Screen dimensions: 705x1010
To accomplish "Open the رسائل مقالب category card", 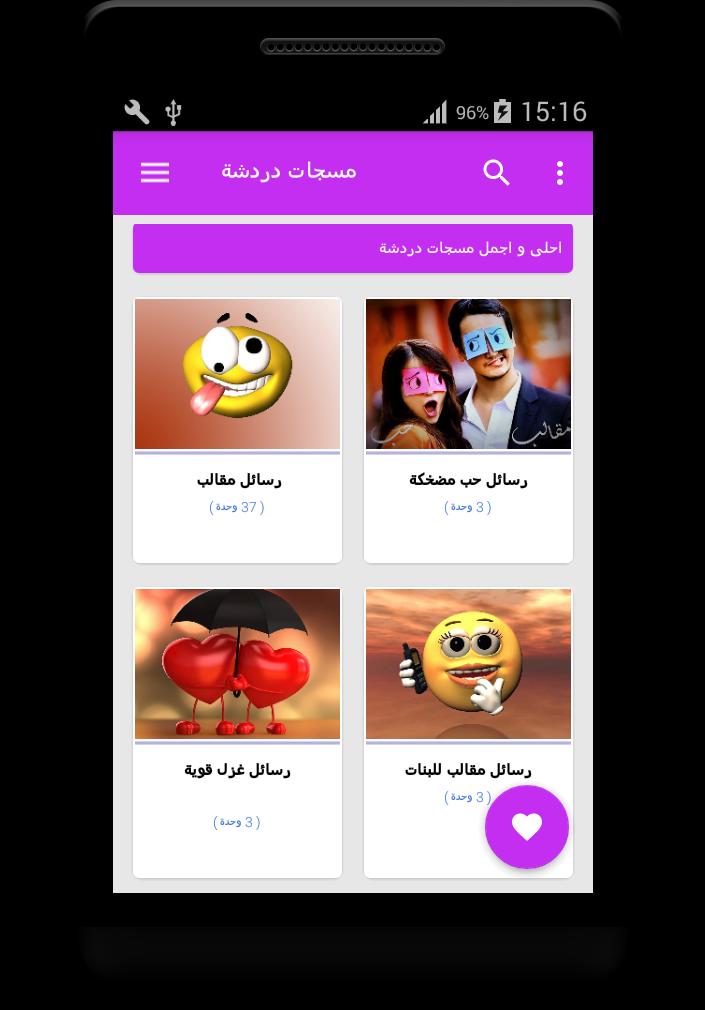I will click(238, 429).
